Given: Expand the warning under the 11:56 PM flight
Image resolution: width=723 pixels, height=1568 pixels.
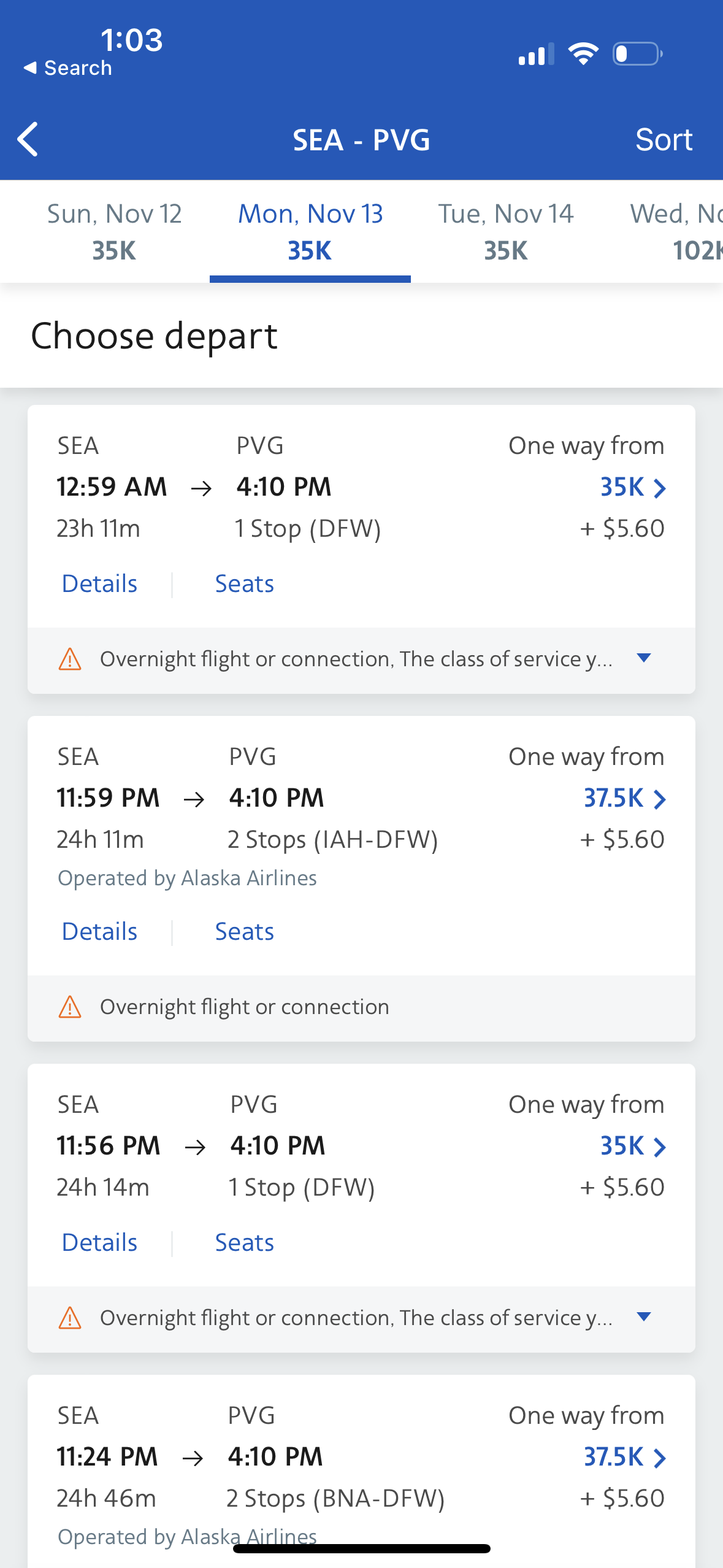Looking at the screenshot, I should 644,1317.
